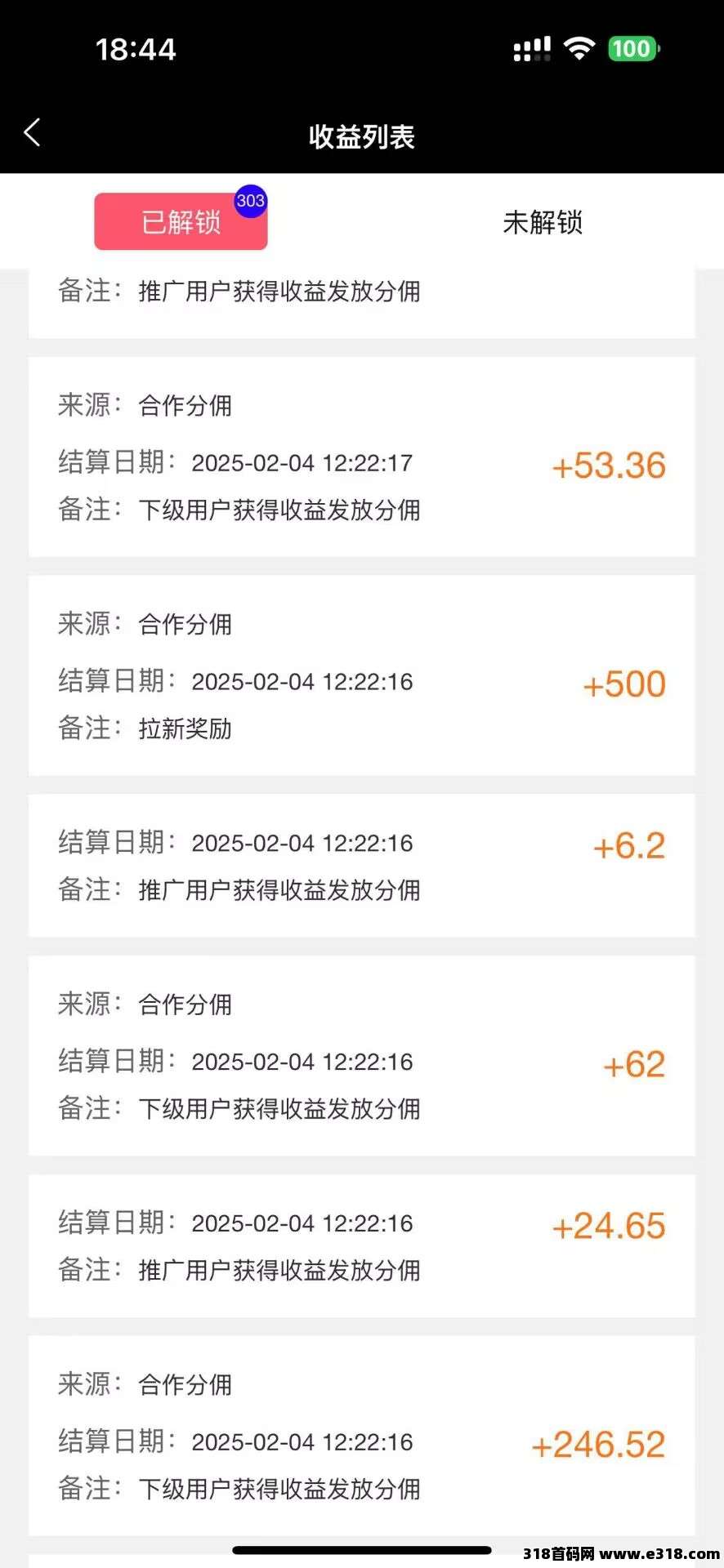Switch to the 未解锁 tab

coord(543,222)
